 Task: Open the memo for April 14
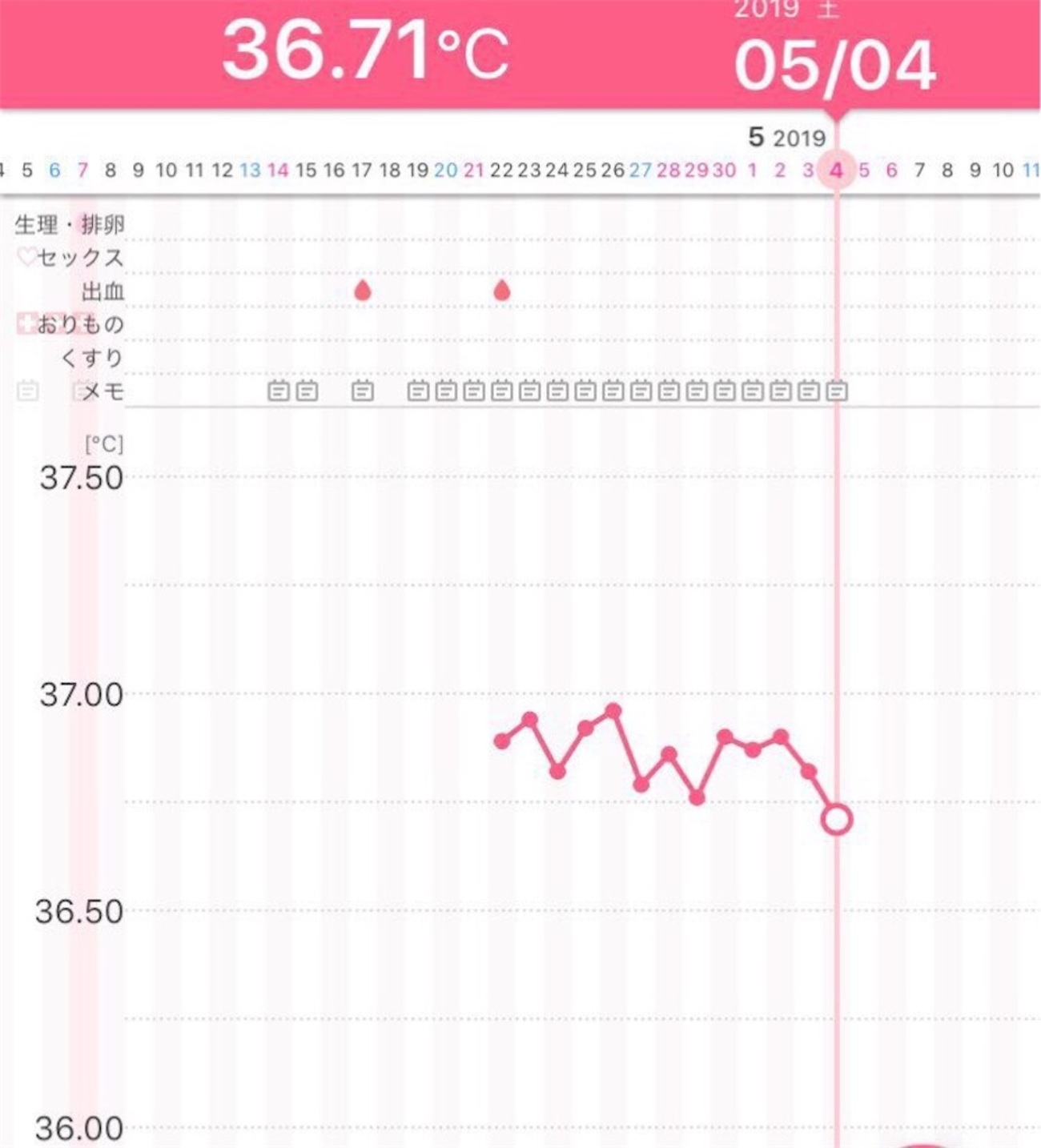point(279,391)
